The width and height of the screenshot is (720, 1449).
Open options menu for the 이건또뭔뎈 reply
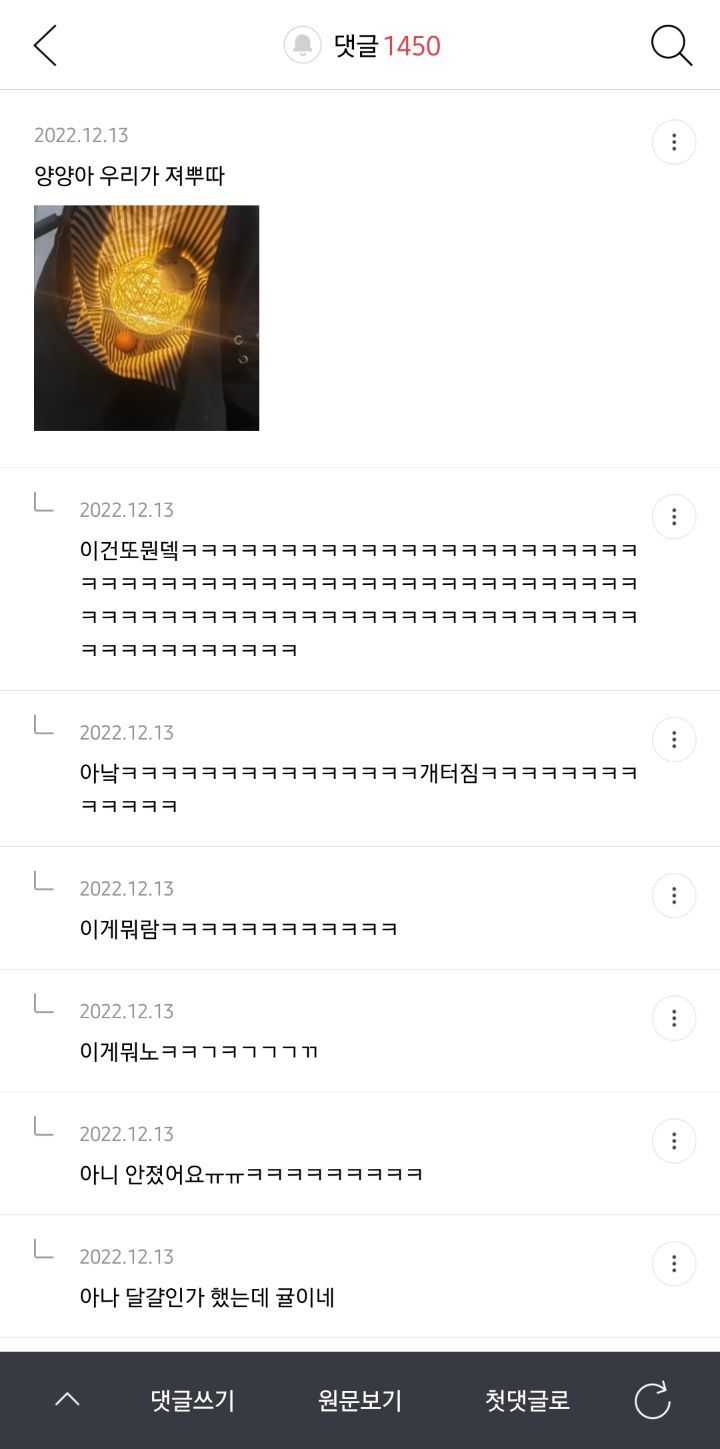(x=674, y=517)
